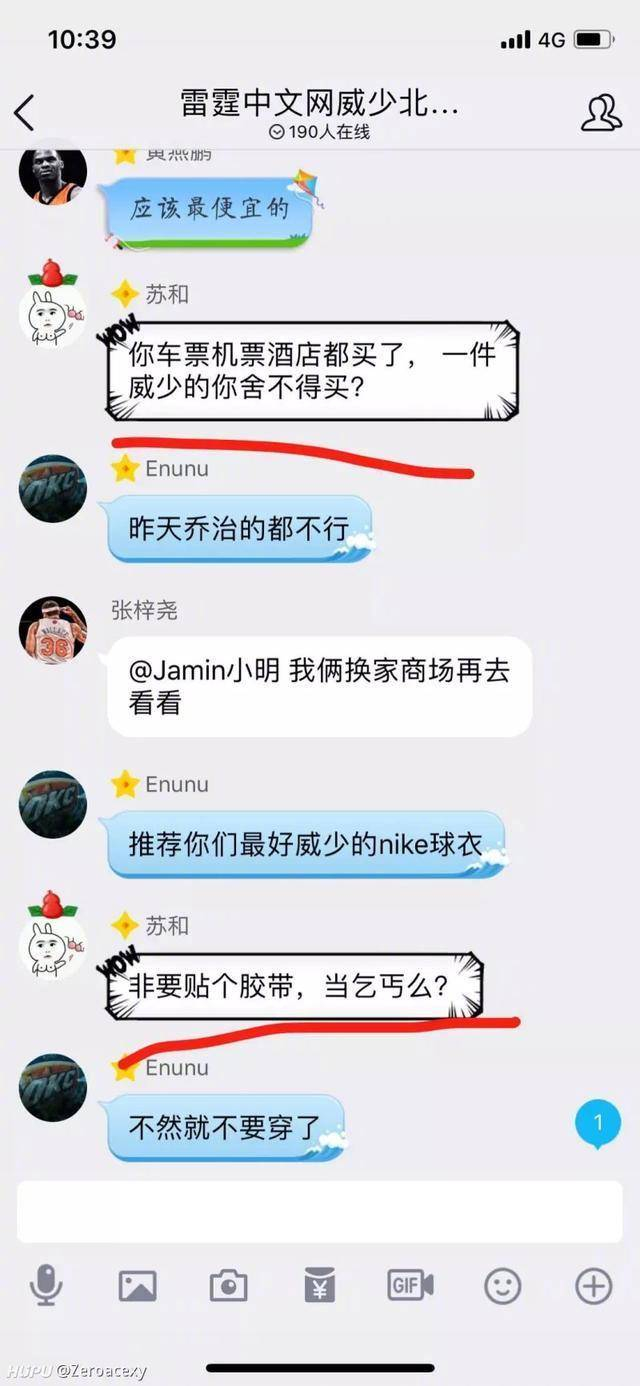This screenshot has width=640, height=1386.
Task: Open the group title 雷霆中文网威少北…
Action: point(319,103)
